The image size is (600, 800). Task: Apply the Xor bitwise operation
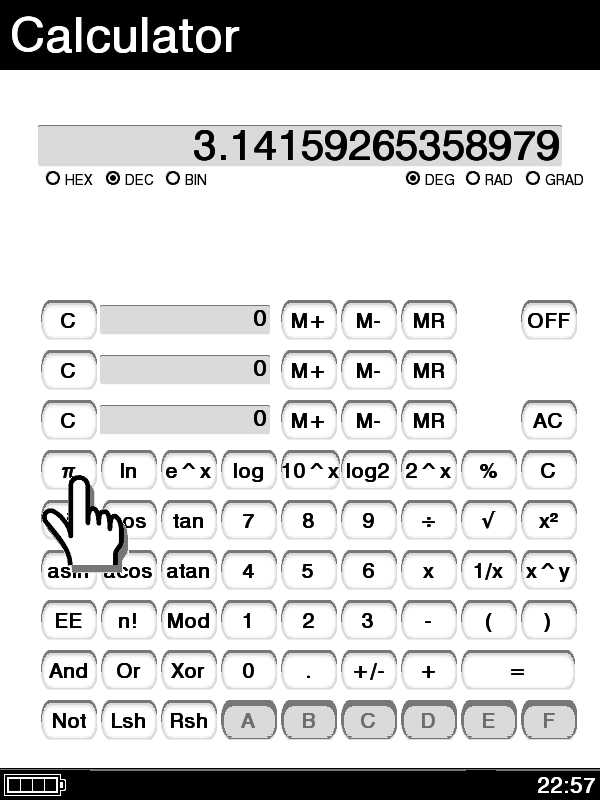click(188, 671)
